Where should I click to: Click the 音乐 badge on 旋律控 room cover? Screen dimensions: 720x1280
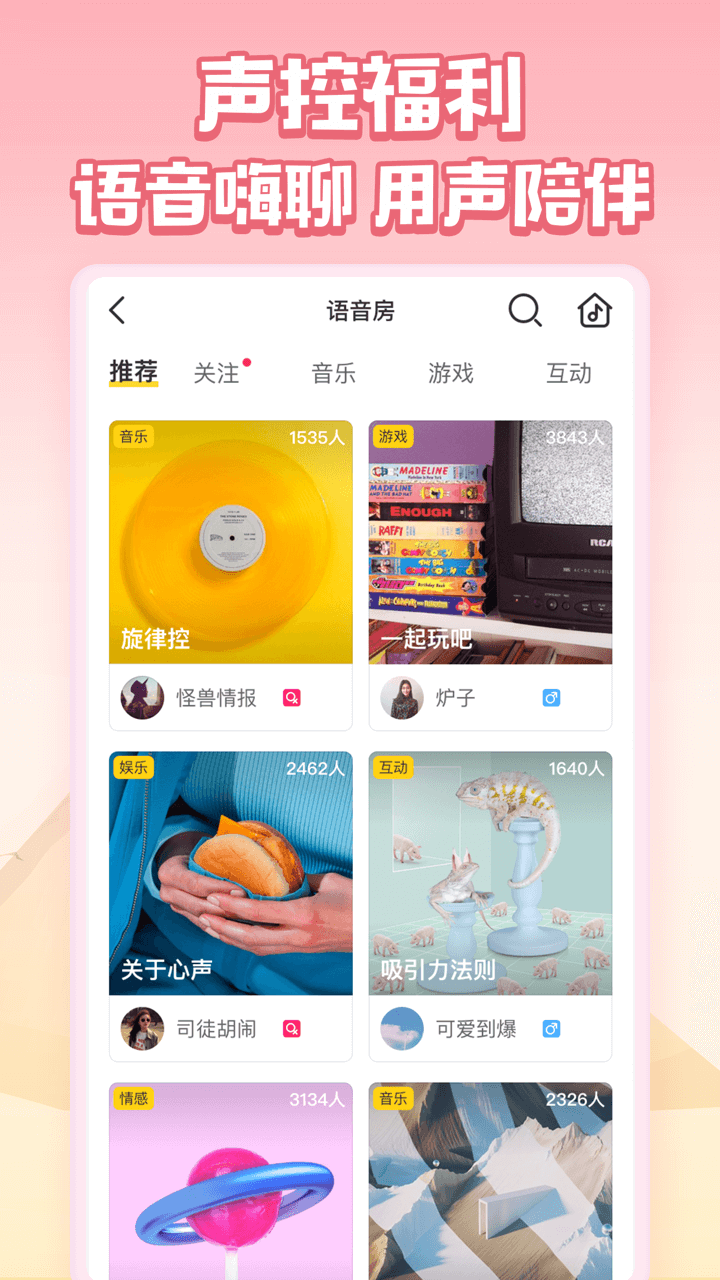click(x=132, y=435)
